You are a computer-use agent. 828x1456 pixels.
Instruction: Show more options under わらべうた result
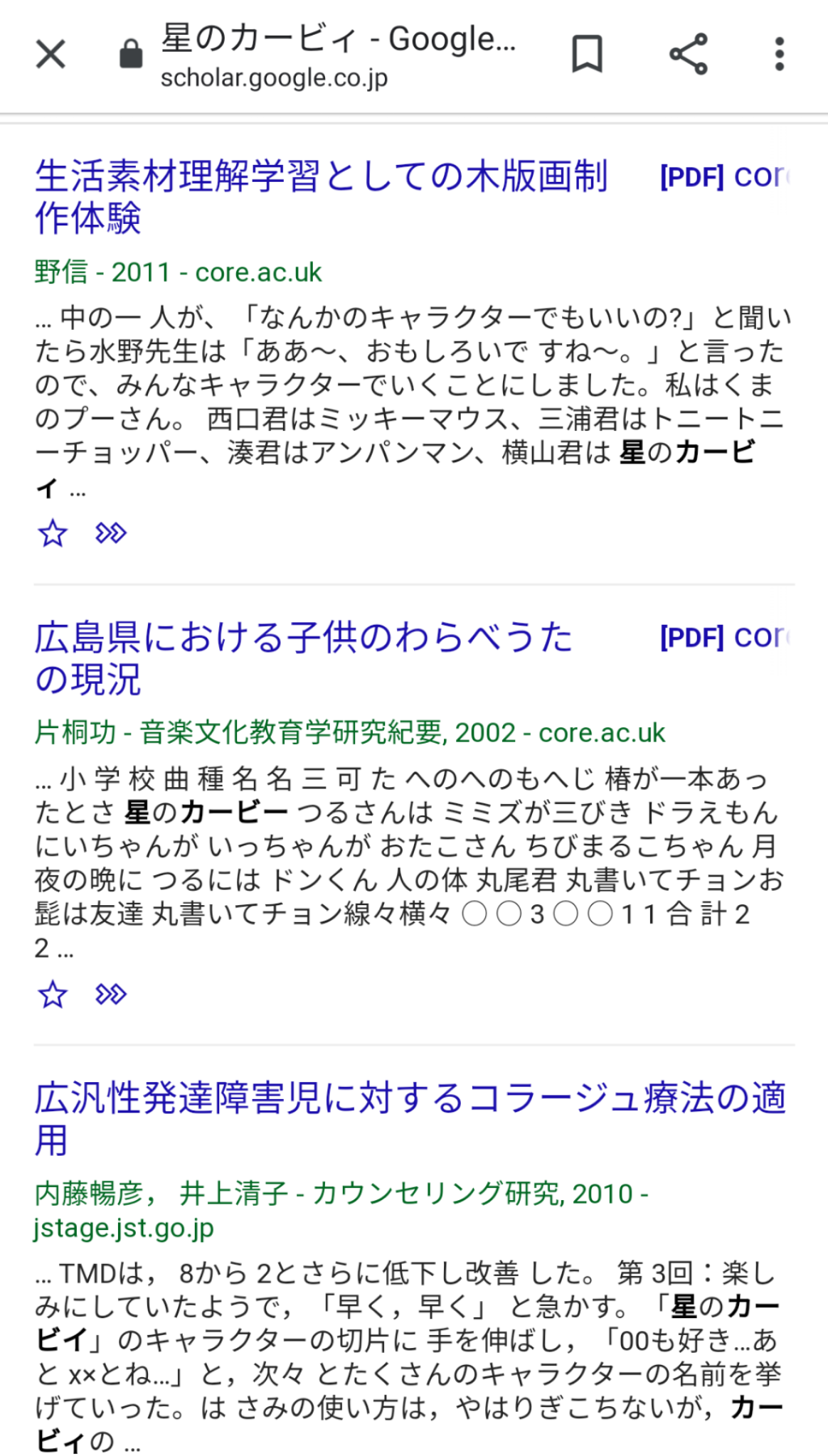point(111,994)
